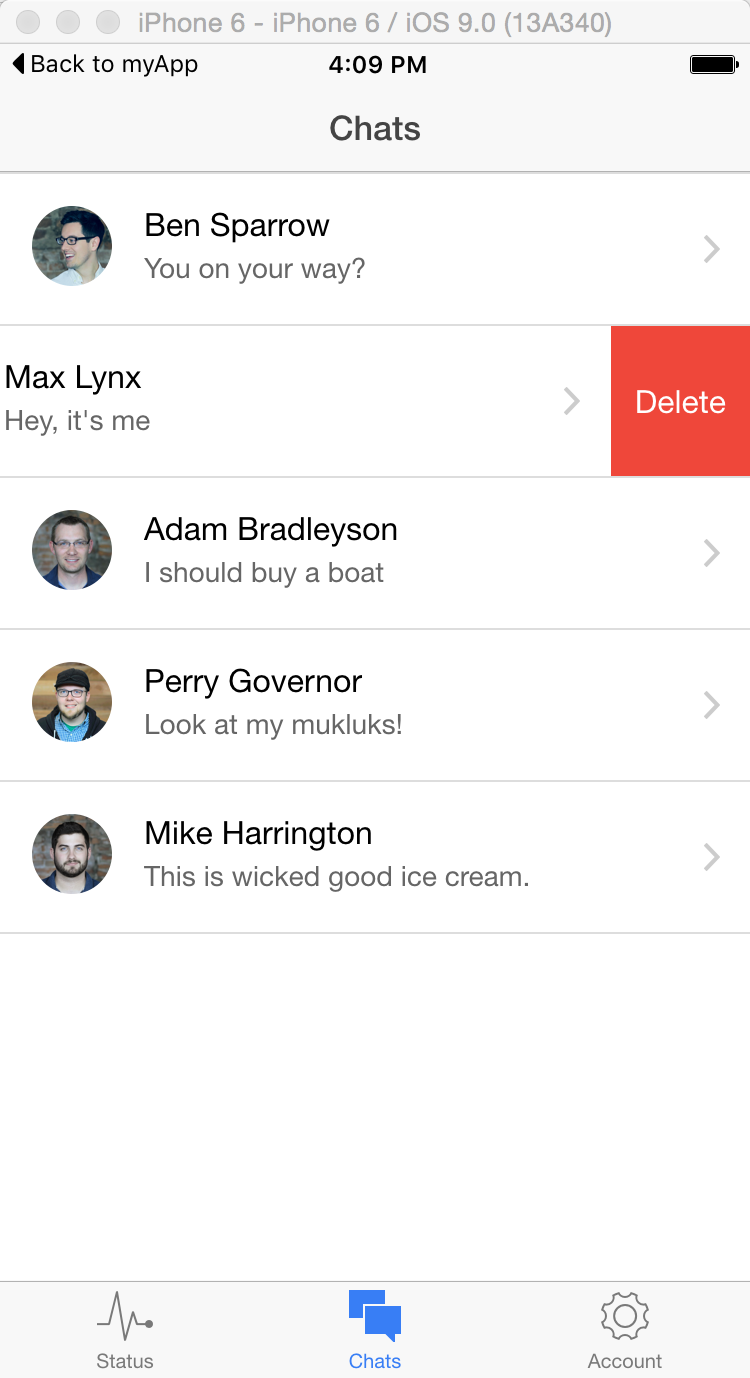Return via Back to myApp

(105, 65)
